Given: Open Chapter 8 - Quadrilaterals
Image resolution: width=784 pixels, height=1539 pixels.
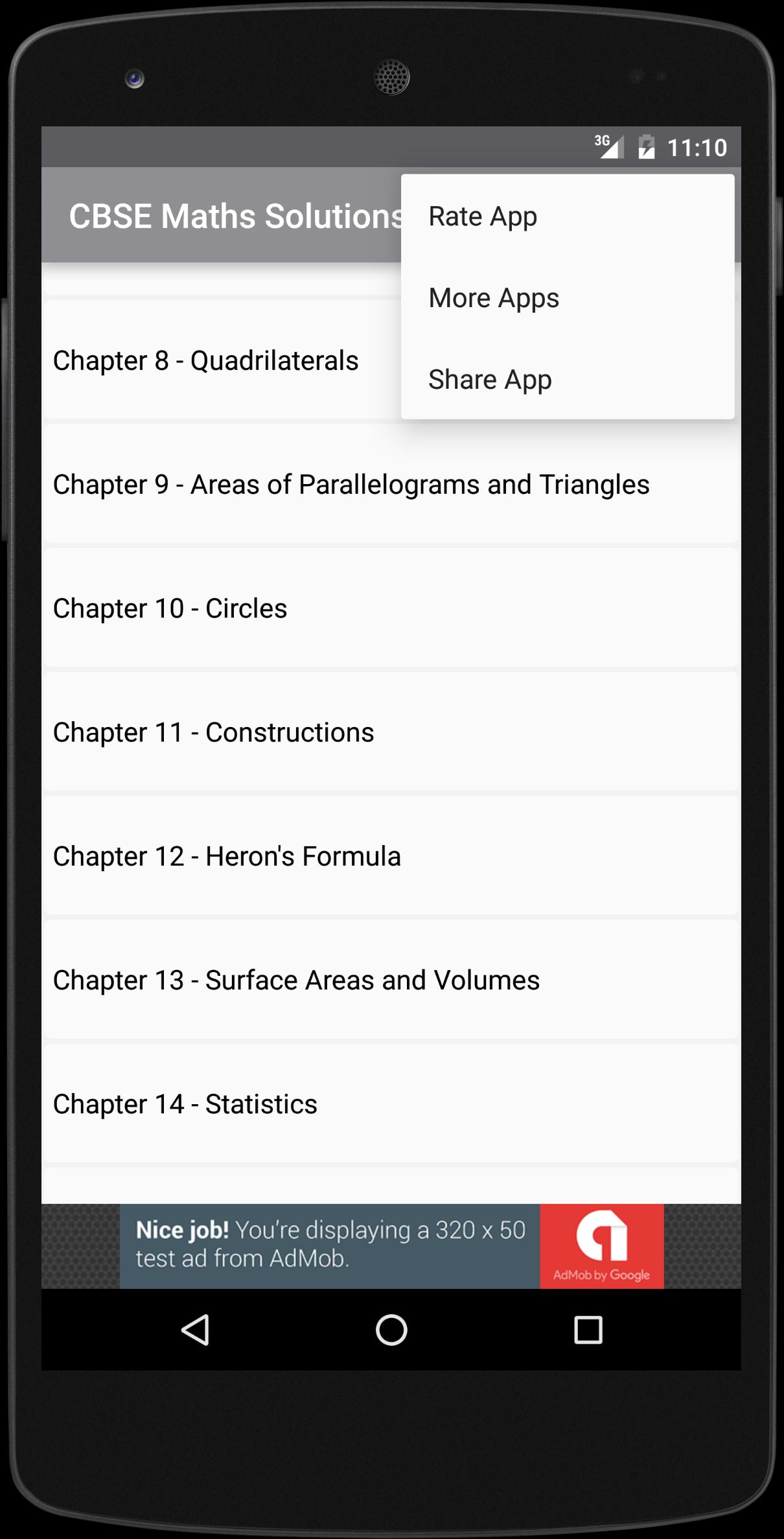Looking at the screenshot, I should 206,361.
